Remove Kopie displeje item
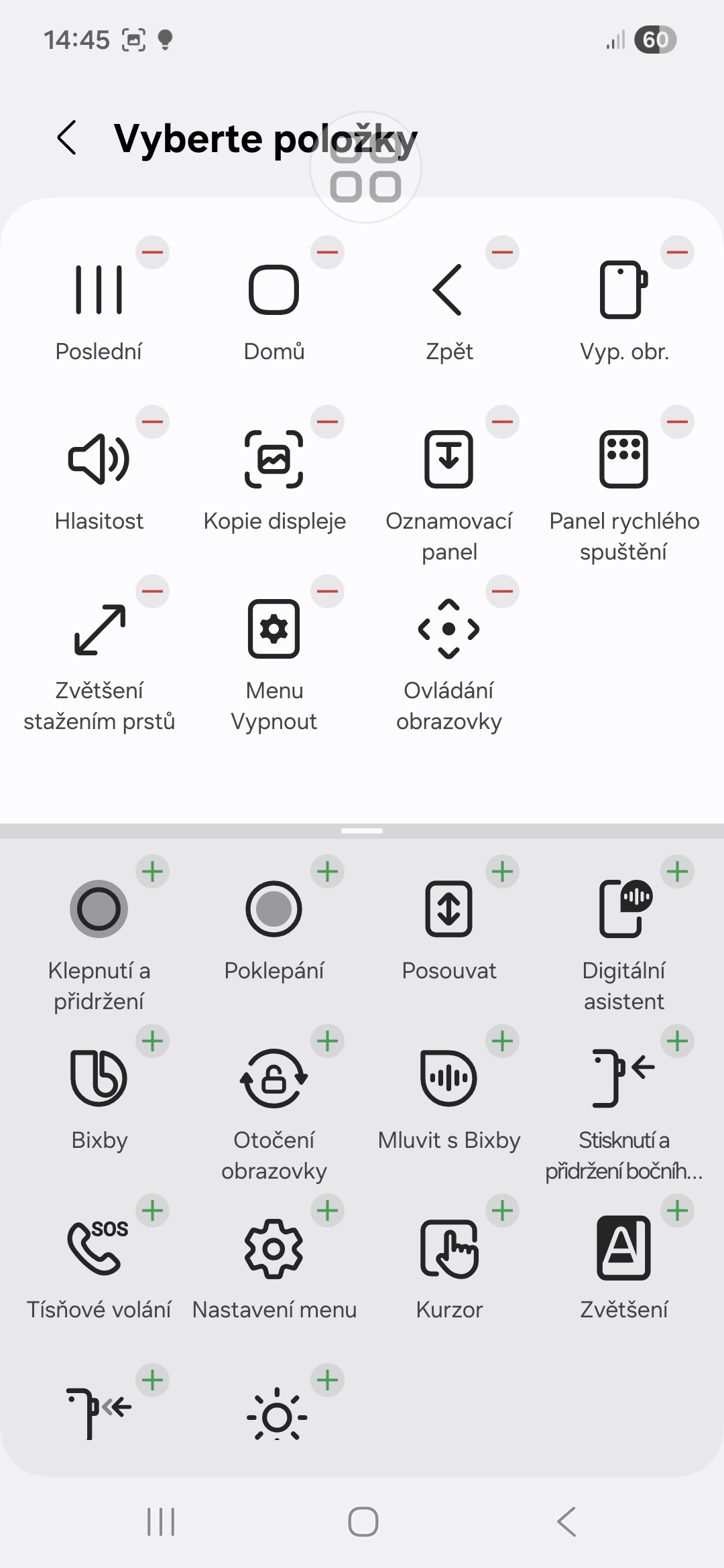 click(x=328, y=422)
